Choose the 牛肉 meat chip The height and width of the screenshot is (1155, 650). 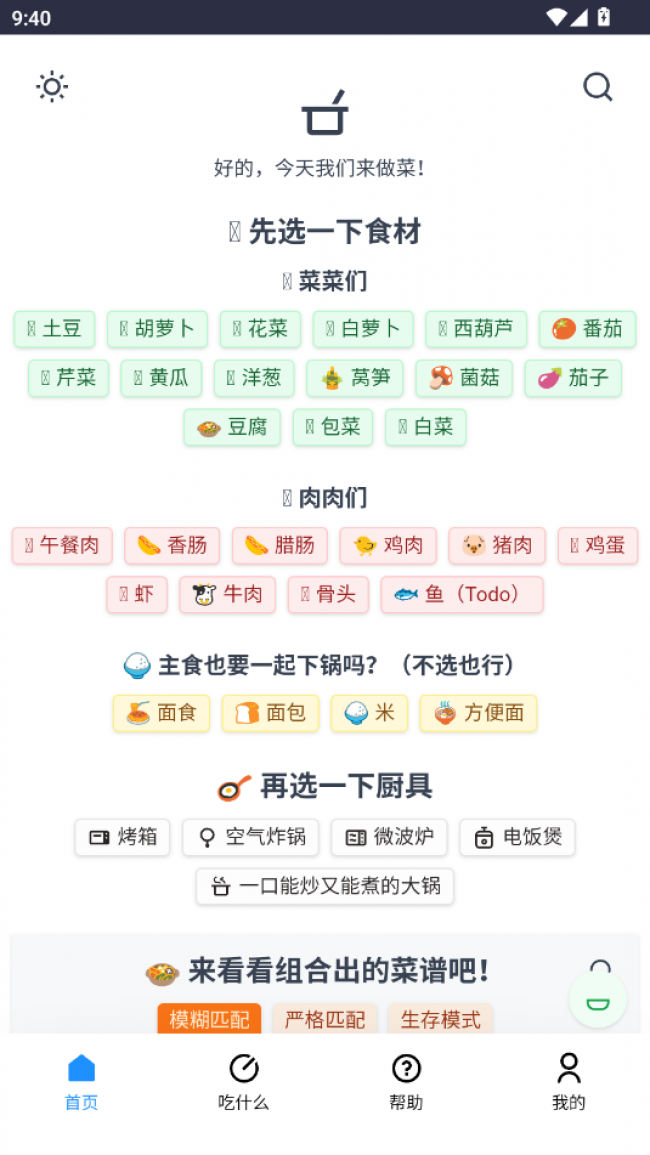(x=227, y=594)
